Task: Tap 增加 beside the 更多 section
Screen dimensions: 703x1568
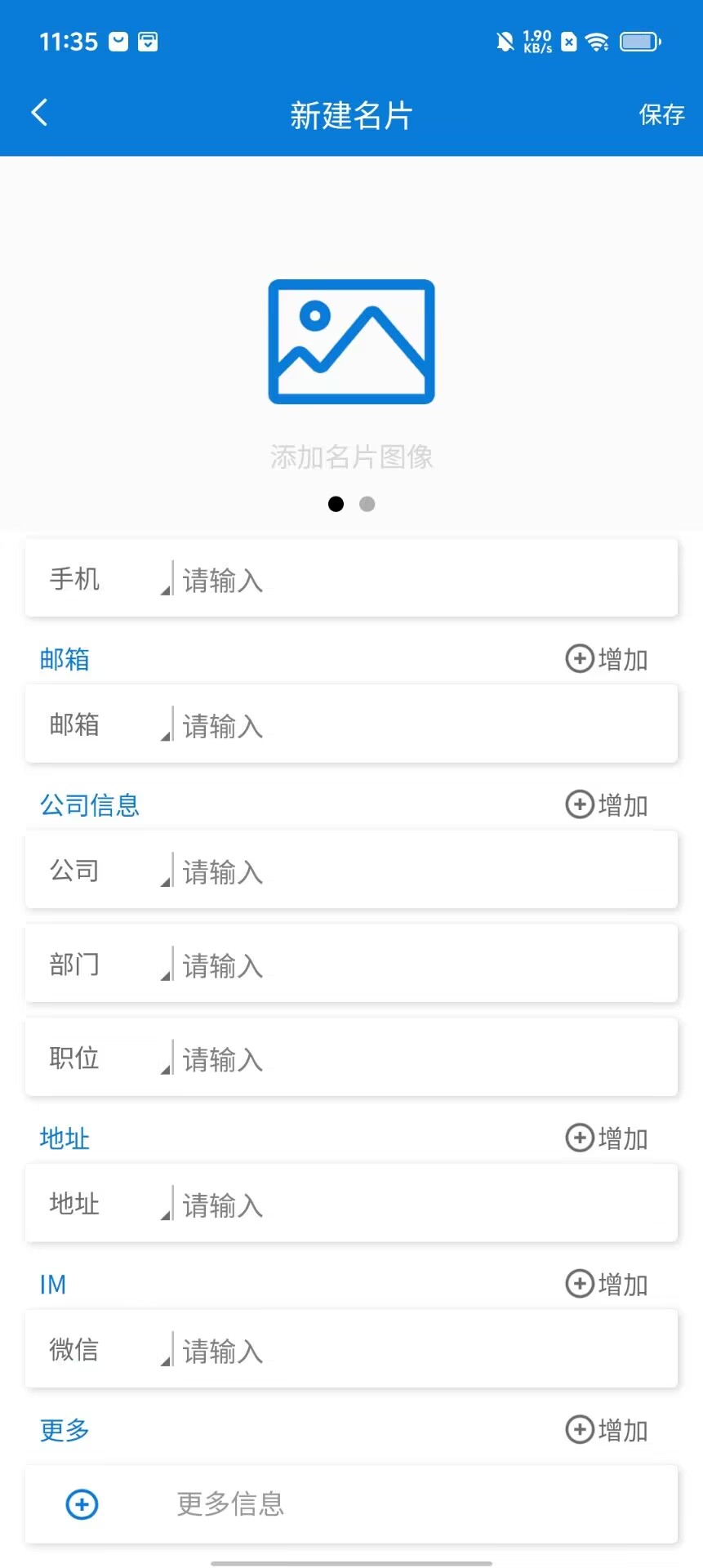Action: tap(607, 1430)
